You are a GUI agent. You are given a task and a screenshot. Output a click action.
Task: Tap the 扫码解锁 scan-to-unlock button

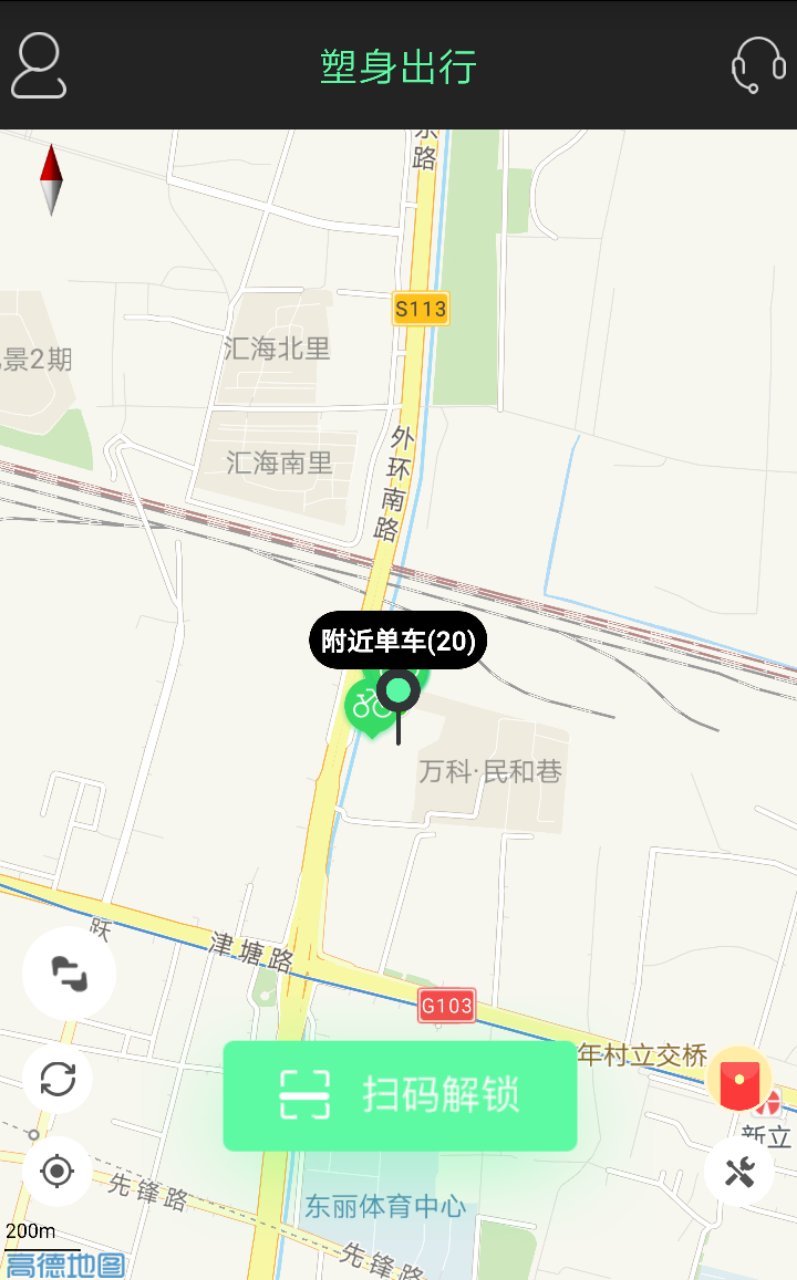point(400,1096)
